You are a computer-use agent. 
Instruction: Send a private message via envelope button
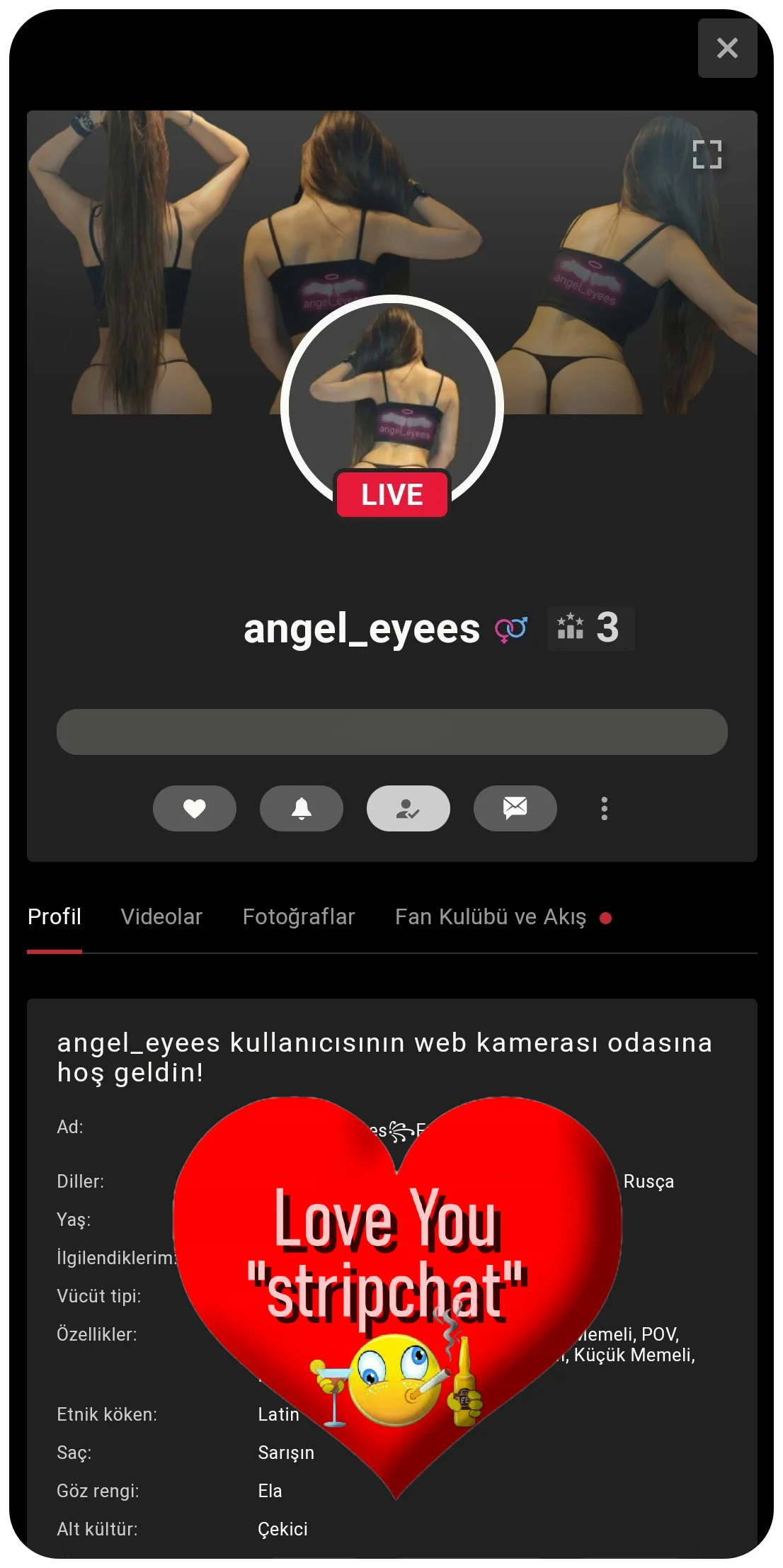coord(515,808)
